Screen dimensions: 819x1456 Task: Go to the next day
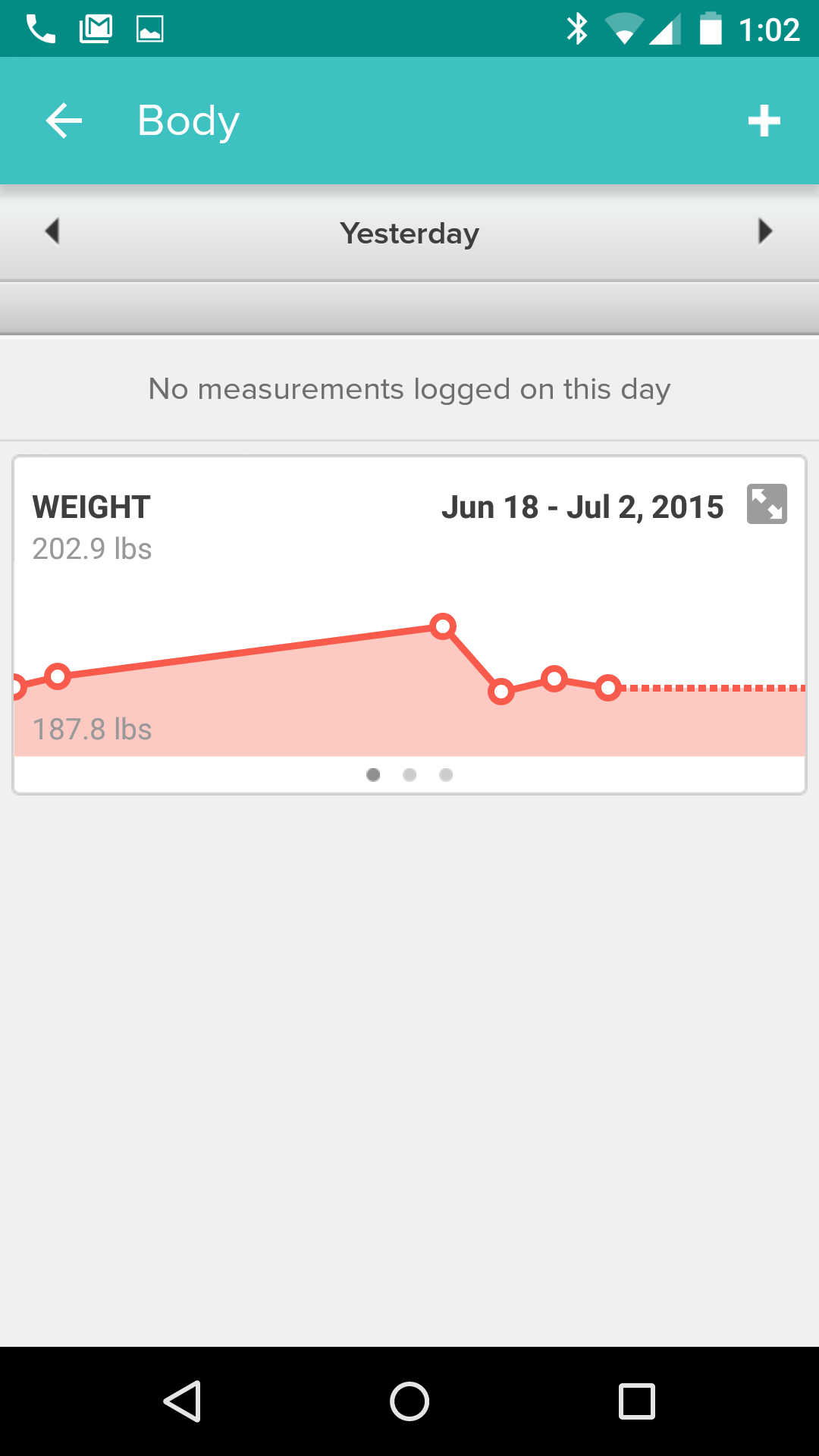[x=765, y=231]
